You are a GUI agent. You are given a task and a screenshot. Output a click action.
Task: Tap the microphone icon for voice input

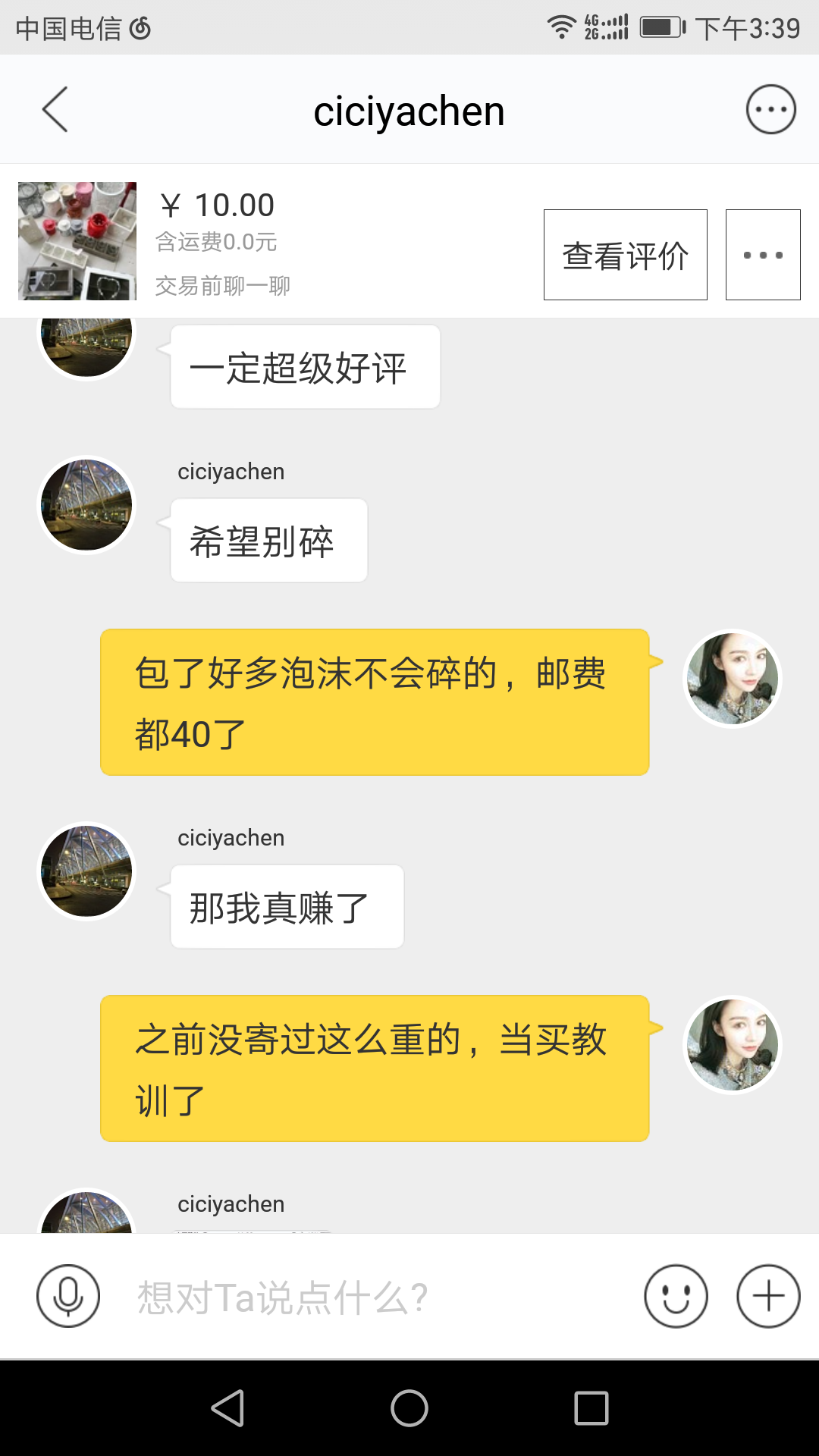tap(67, 1297)
